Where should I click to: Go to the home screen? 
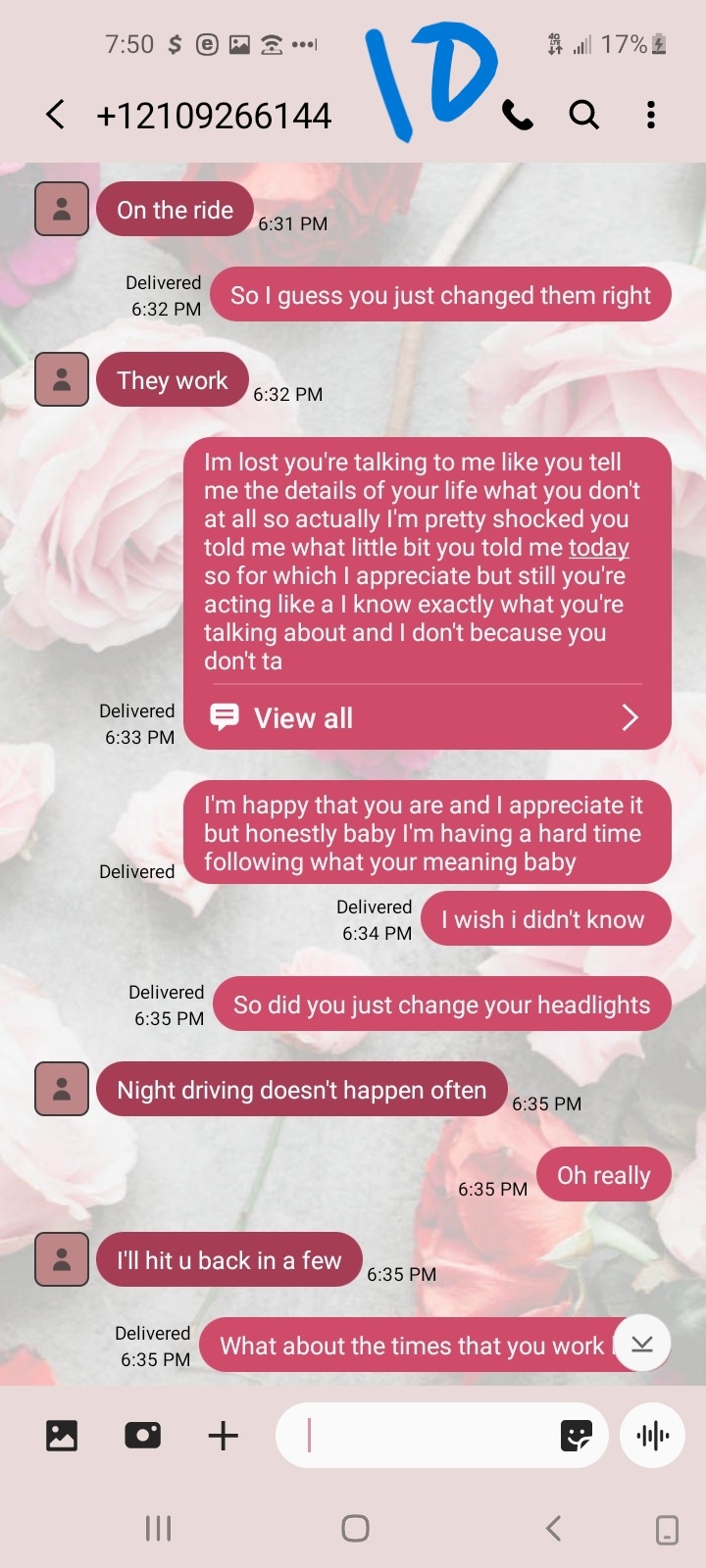(x=355, y=1528)
